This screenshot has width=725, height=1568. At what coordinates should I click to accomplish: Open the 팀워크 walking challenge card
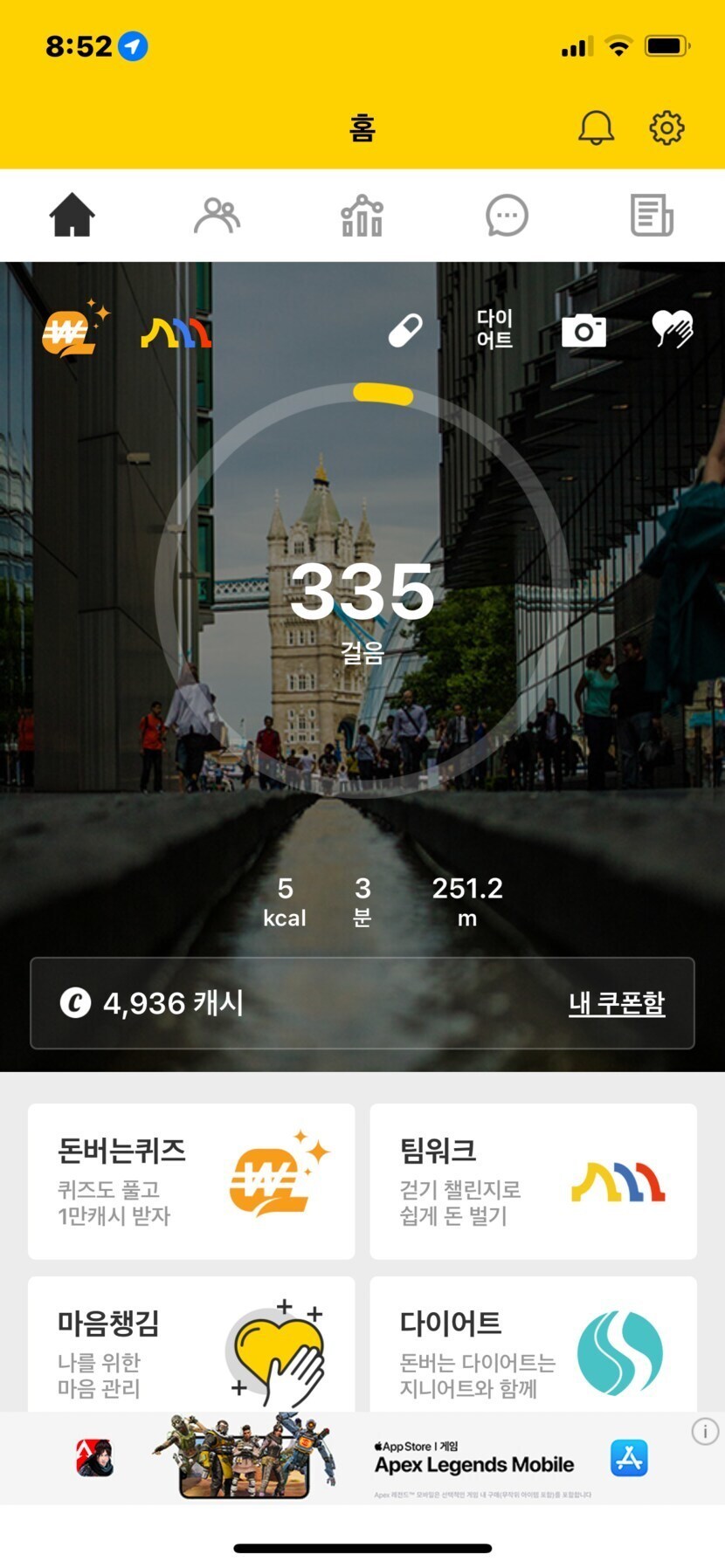[533, 1180]
